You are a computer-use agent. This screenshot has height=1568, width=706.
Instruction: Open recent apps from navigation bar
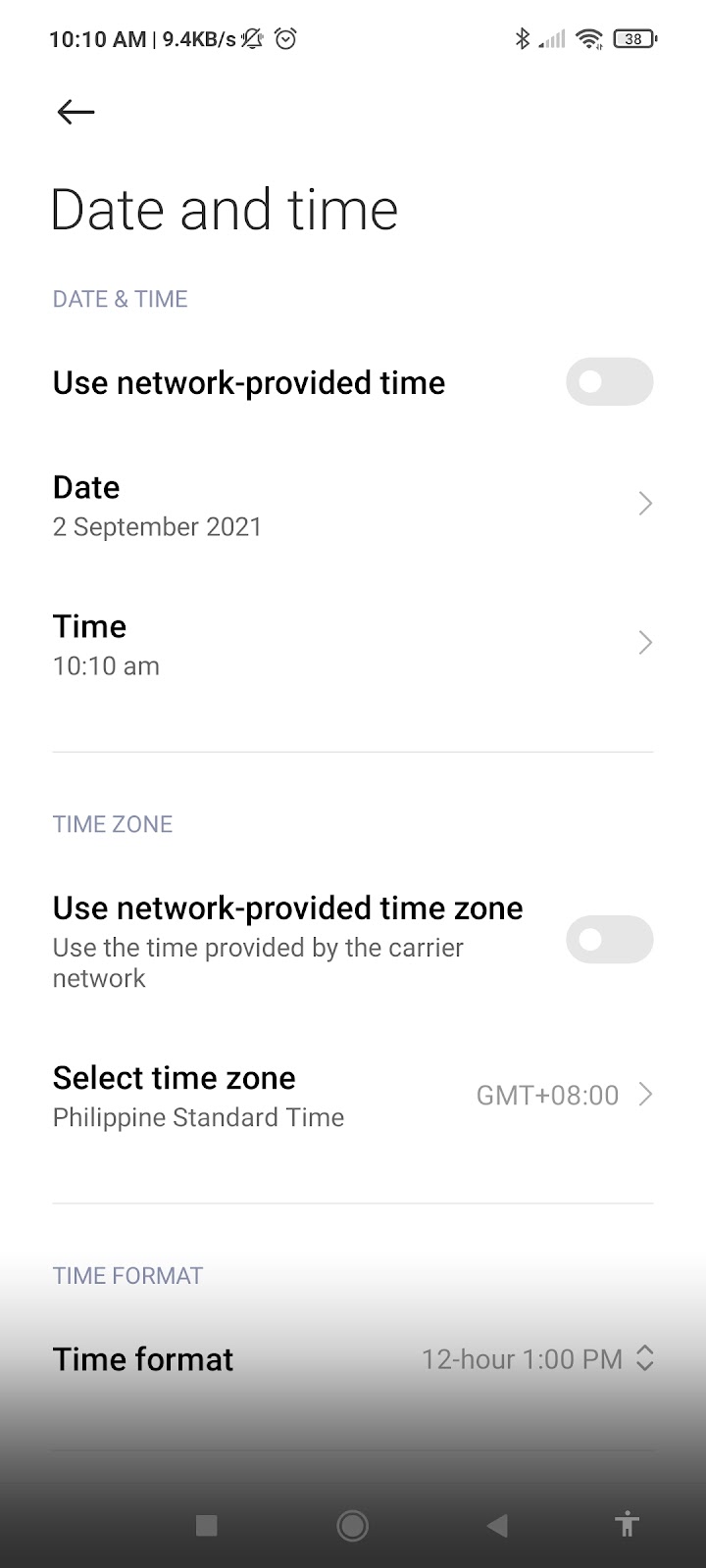point(206,1525)
